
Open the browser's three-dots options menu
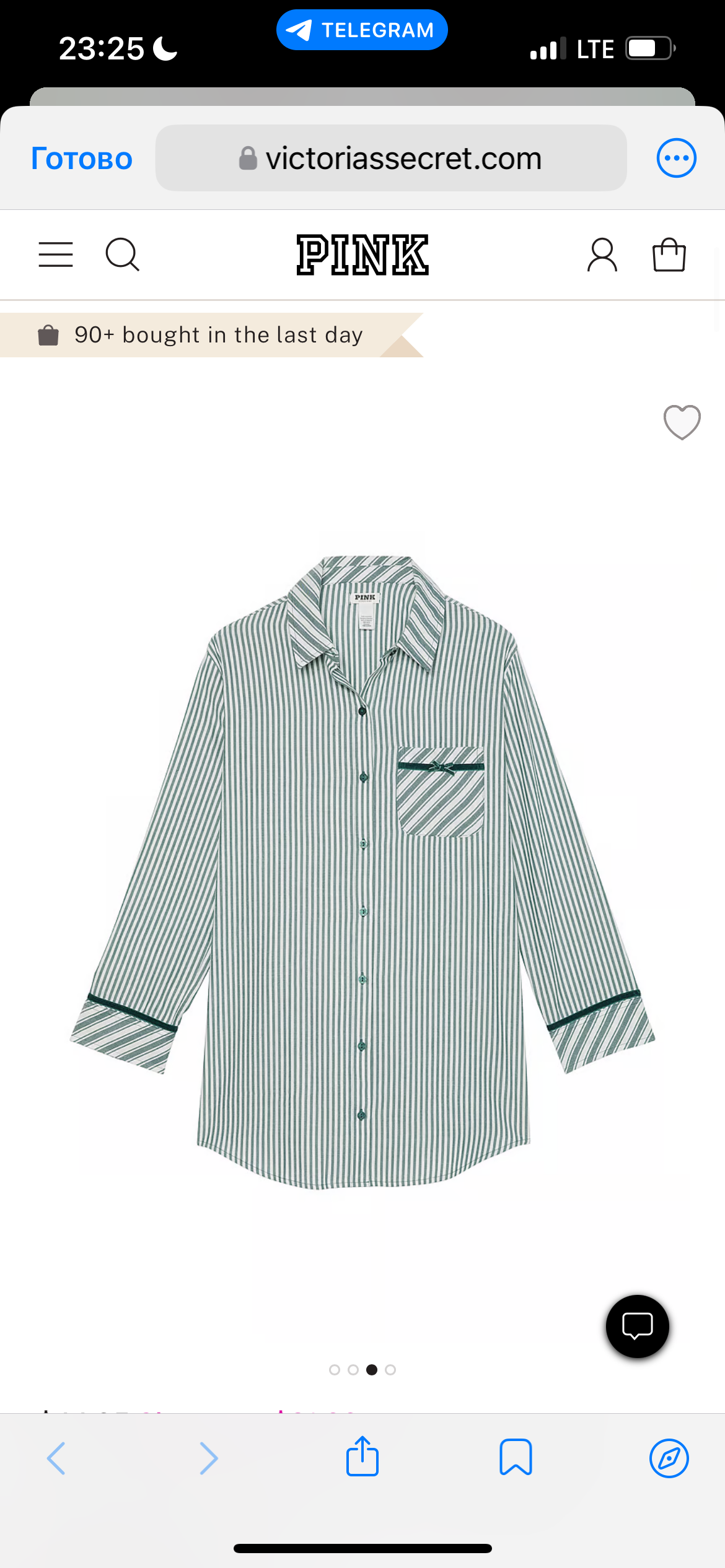676,158
